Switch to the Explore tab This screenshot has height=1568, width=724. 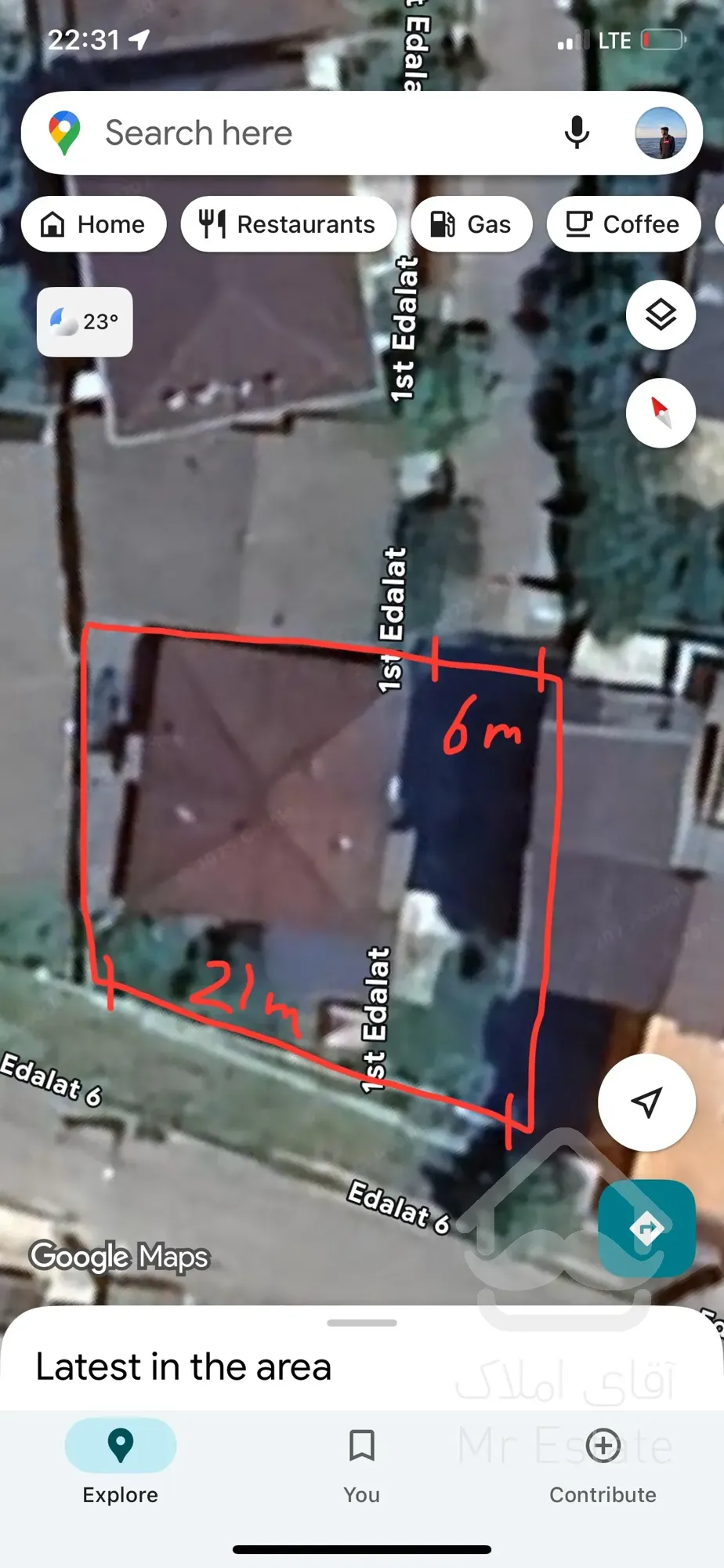[x=121, y=1461]
